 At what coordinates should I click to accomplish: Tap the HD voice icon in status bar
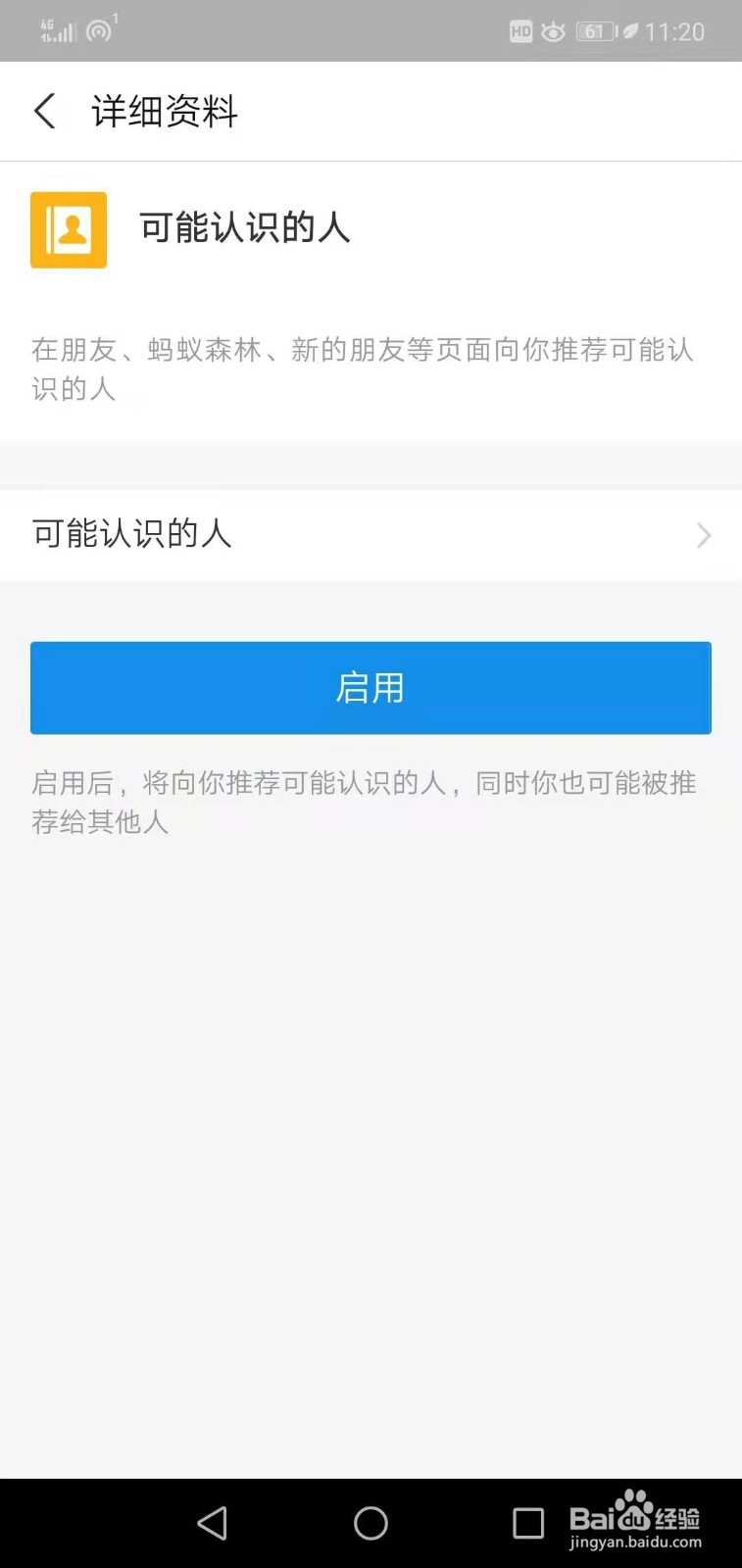pyautogui.click(x=520, y=31)
